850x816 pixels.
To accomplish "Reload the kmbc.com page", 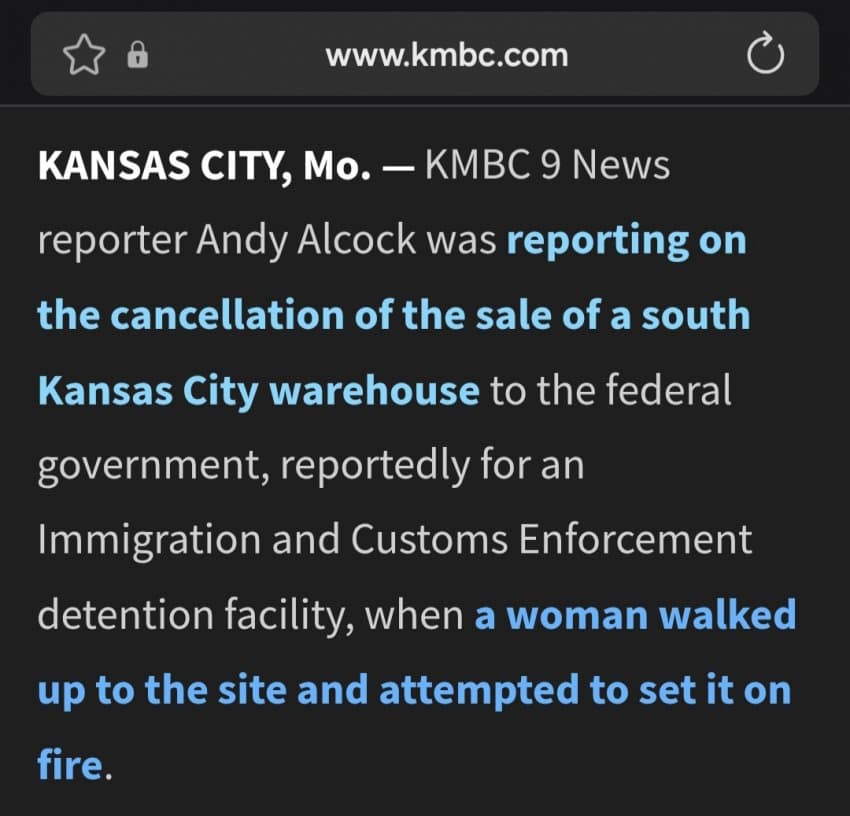I will point(766,57).
